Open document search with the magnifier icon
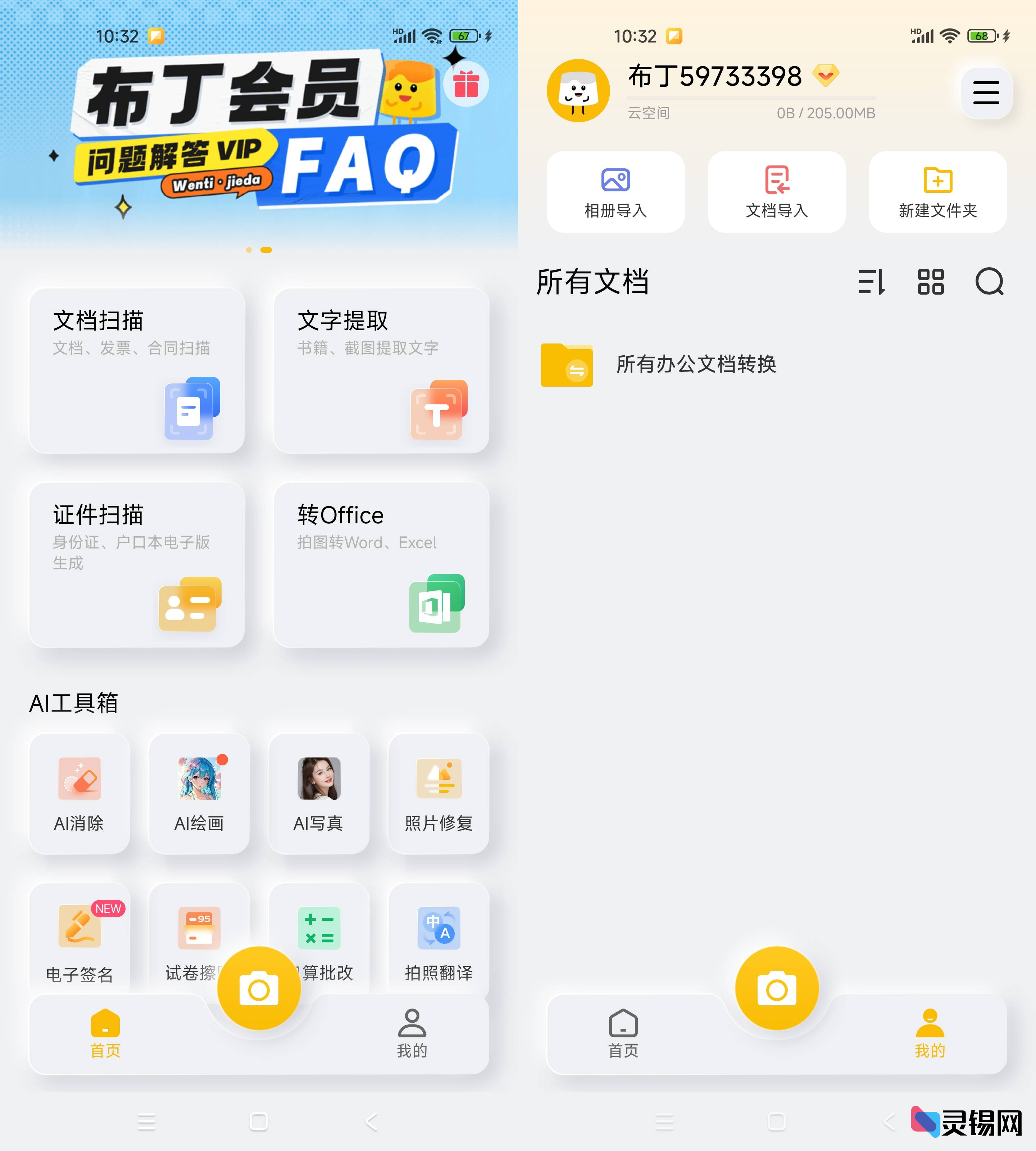This screenshot has width=1036, height=1151. 990,283
